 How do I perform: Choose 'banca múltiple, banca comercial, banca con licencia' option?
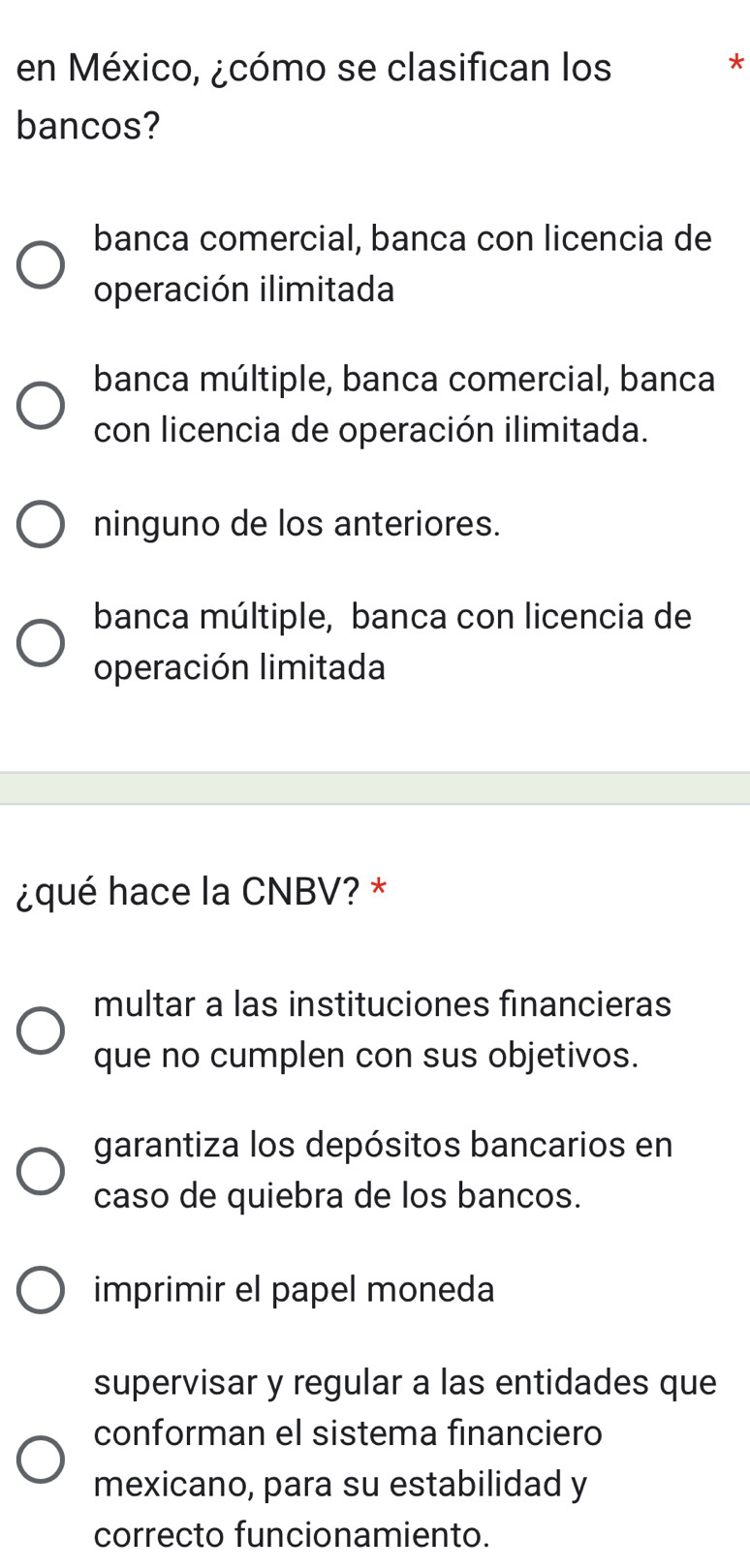pyautogui.click(x=41, y=405)
